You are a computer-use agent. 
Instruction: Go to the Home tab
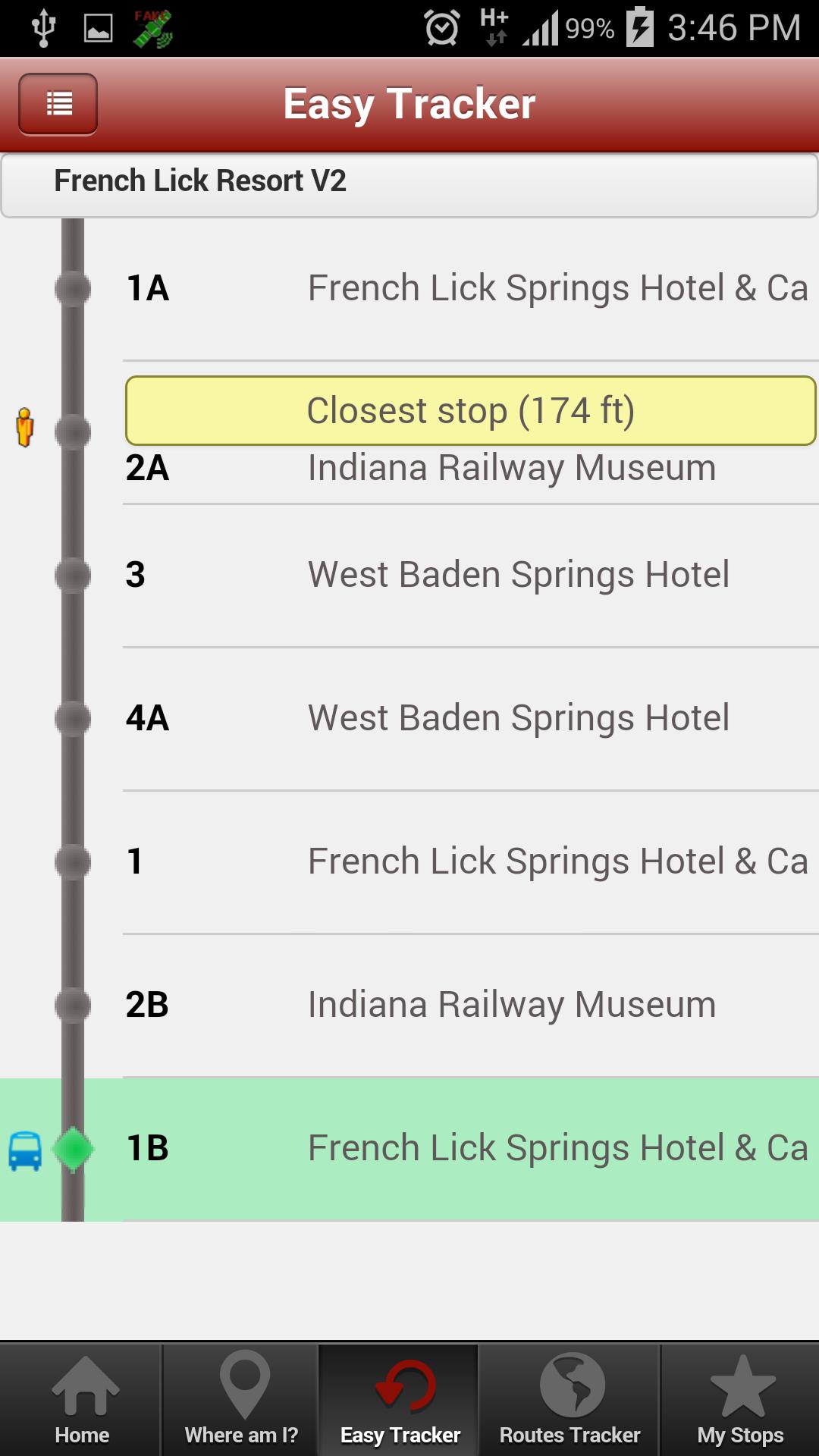coord(82,1400)
